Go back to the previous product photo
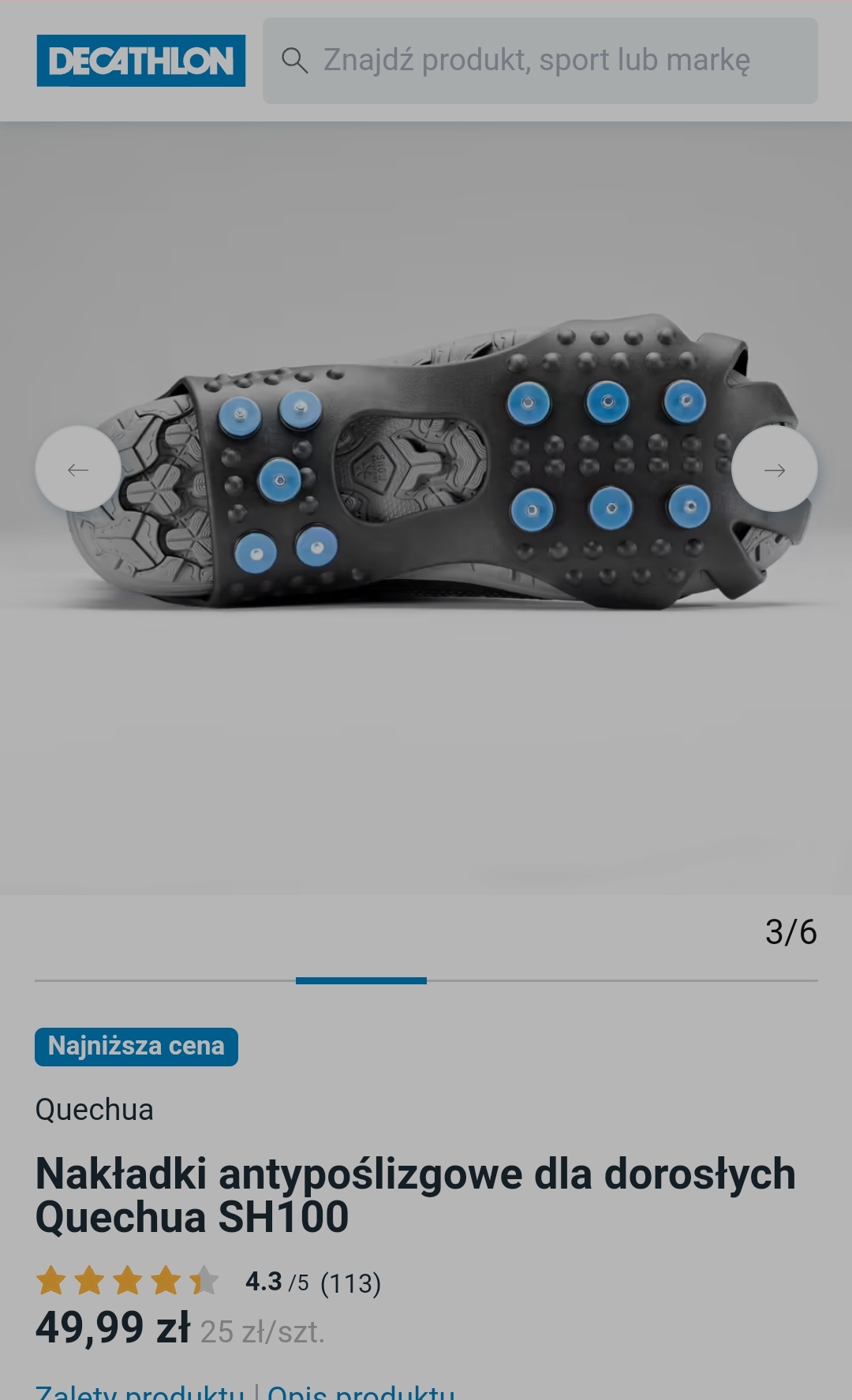Image resolution: width=852 pixels, height=1400 pixels. pos(78,470)
